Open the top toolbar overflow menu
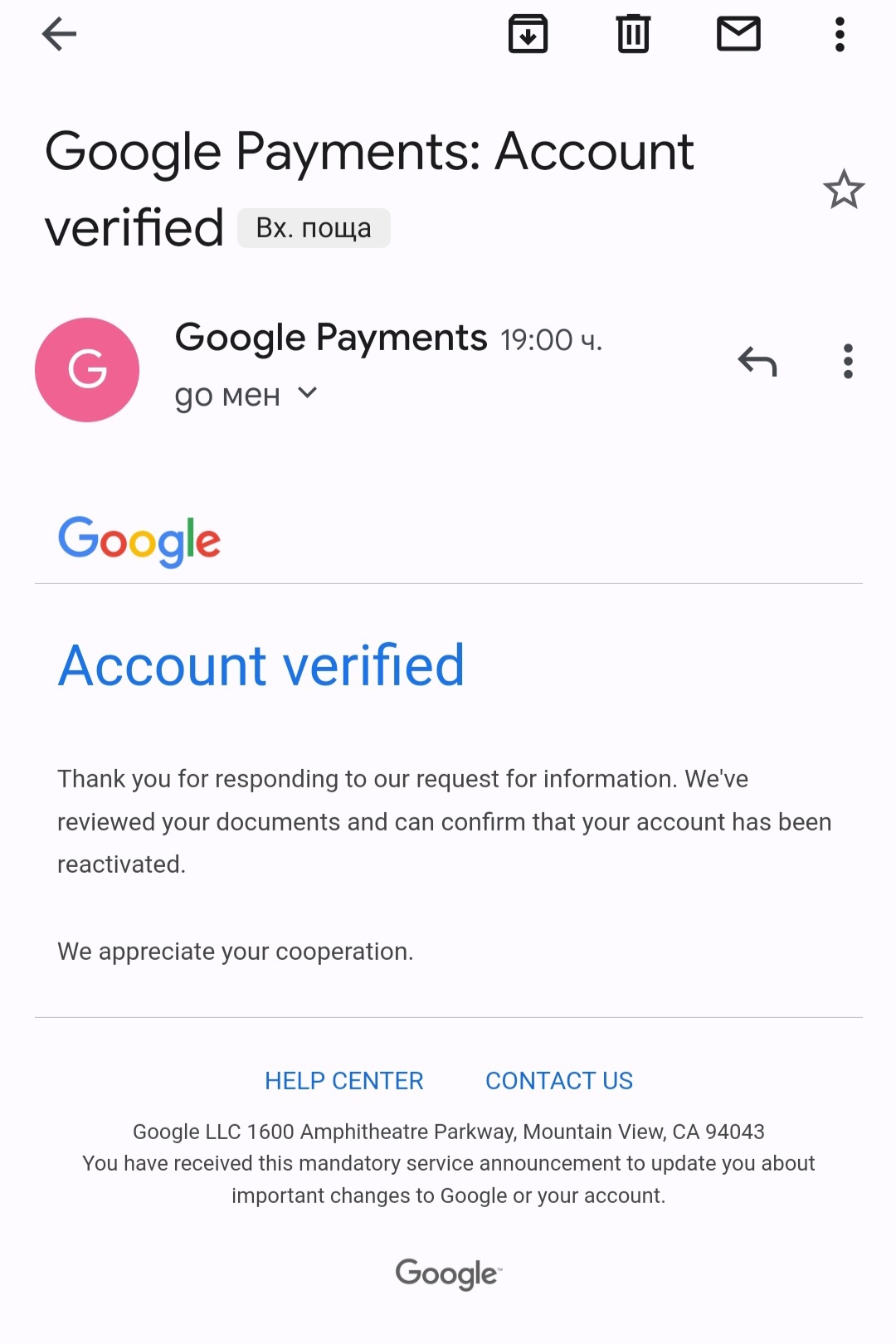This screenshot has height=1344, width=896. pyautogui.click(x=840, y=35)
